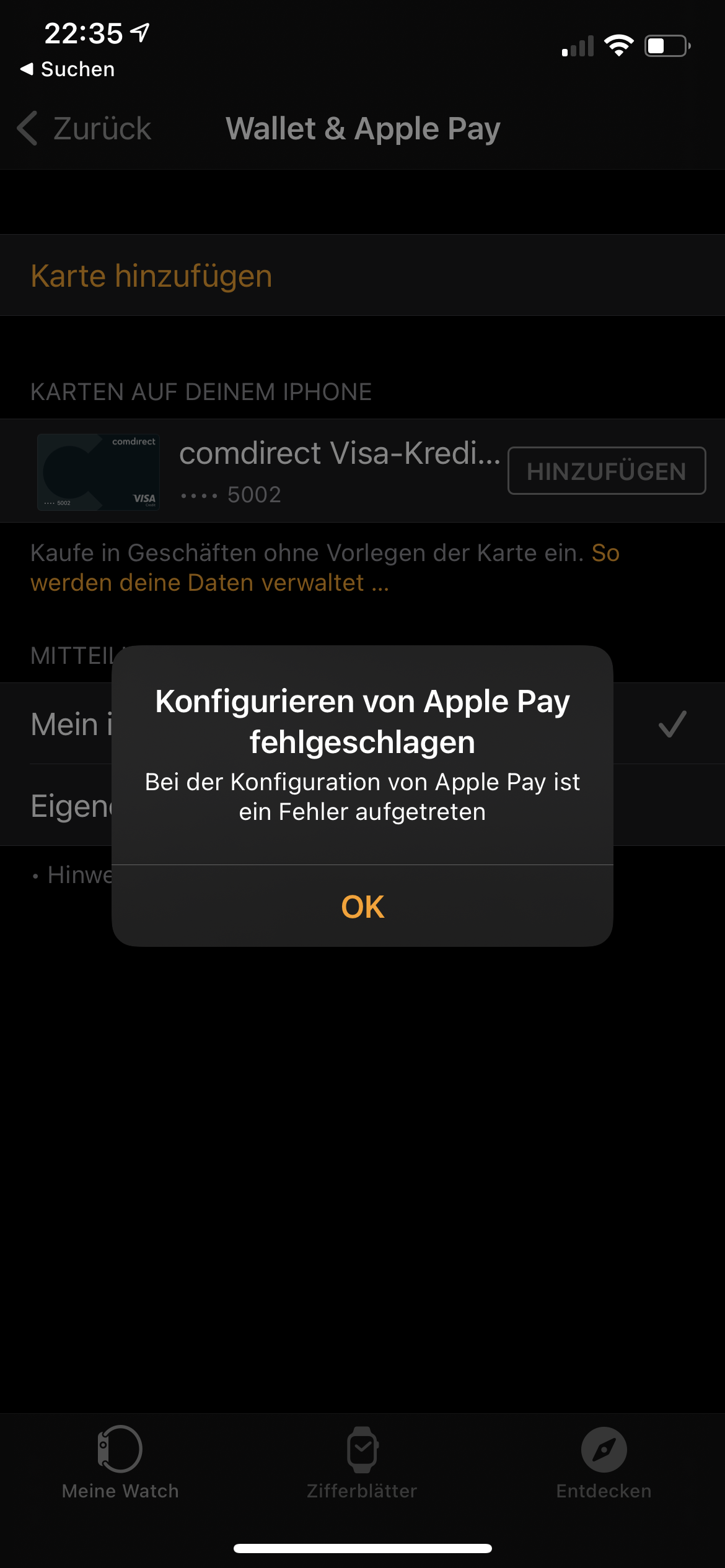
Task: Open the Entdecken tab
Action: pos(604,1463)
